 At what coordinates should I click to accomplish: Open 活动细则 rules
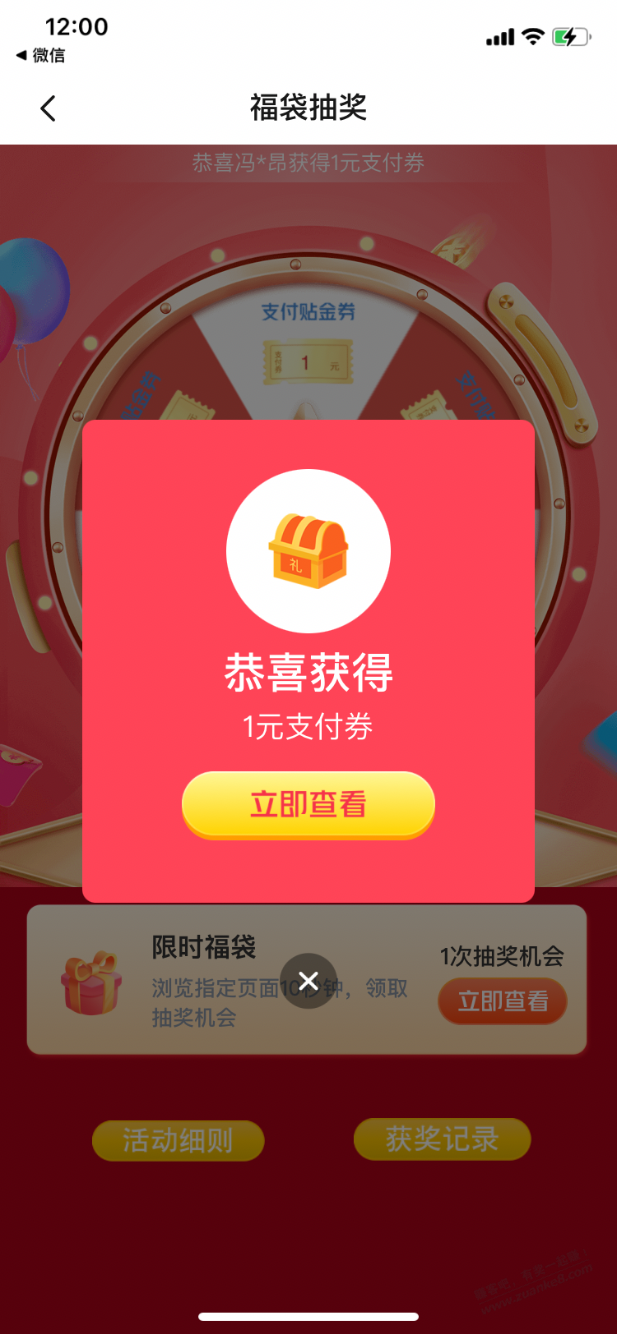click(x=178, y=1140)
